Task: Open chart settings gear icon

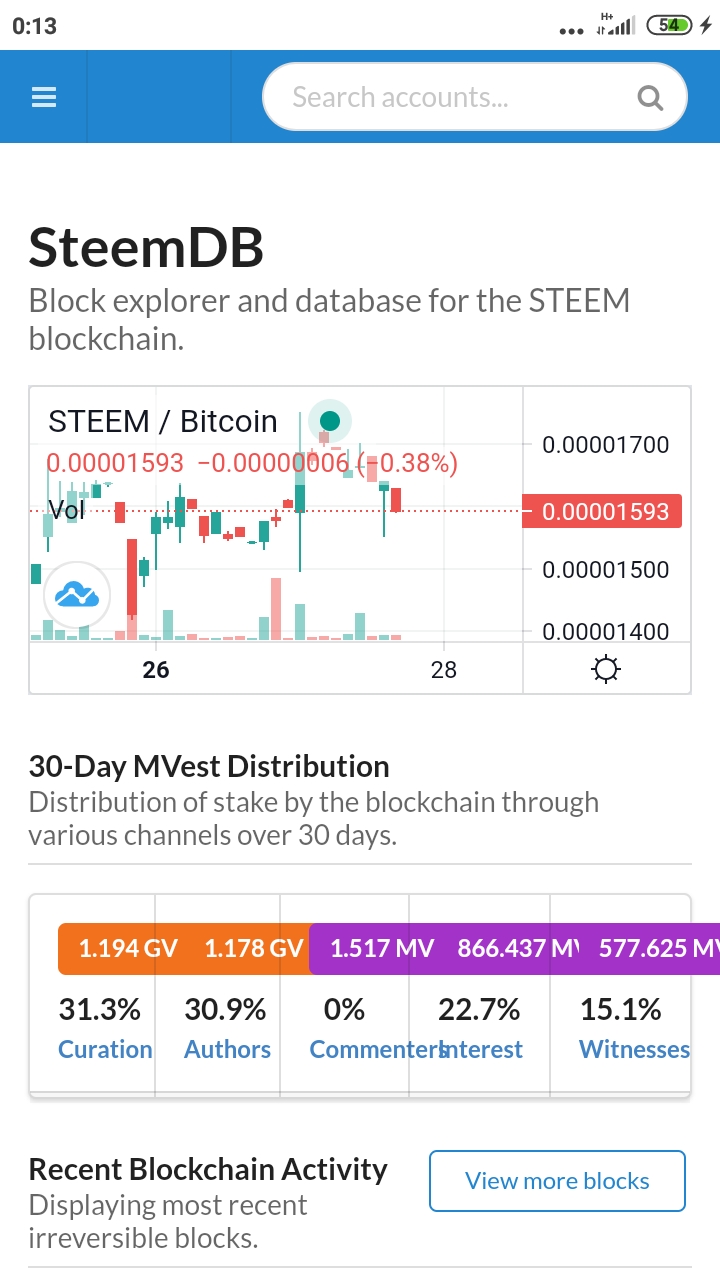Action: coord(606,669)
